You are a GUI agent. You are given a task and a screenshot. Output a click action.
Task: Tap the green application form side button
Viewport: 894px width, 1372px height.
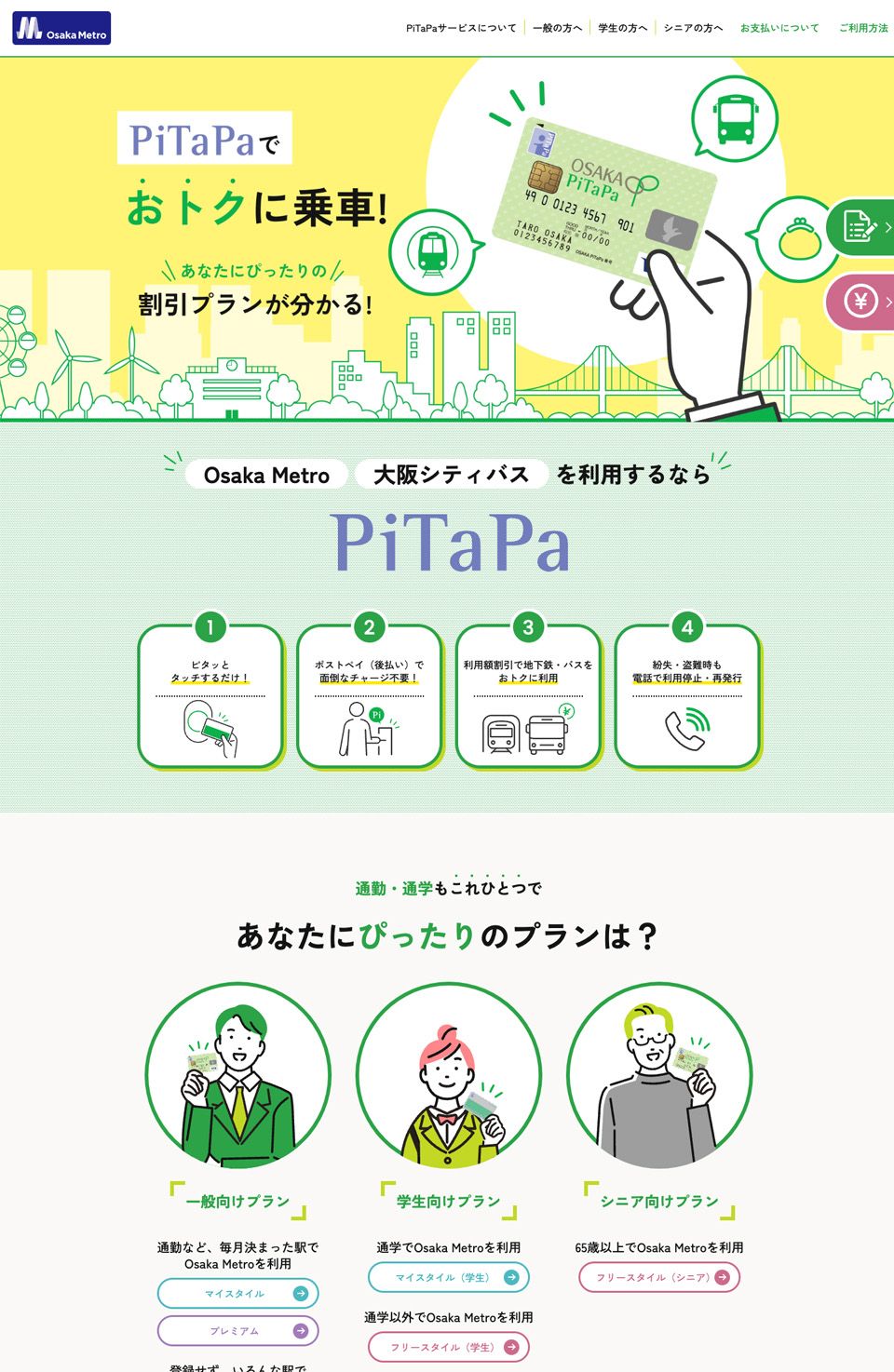coord(862,226)
